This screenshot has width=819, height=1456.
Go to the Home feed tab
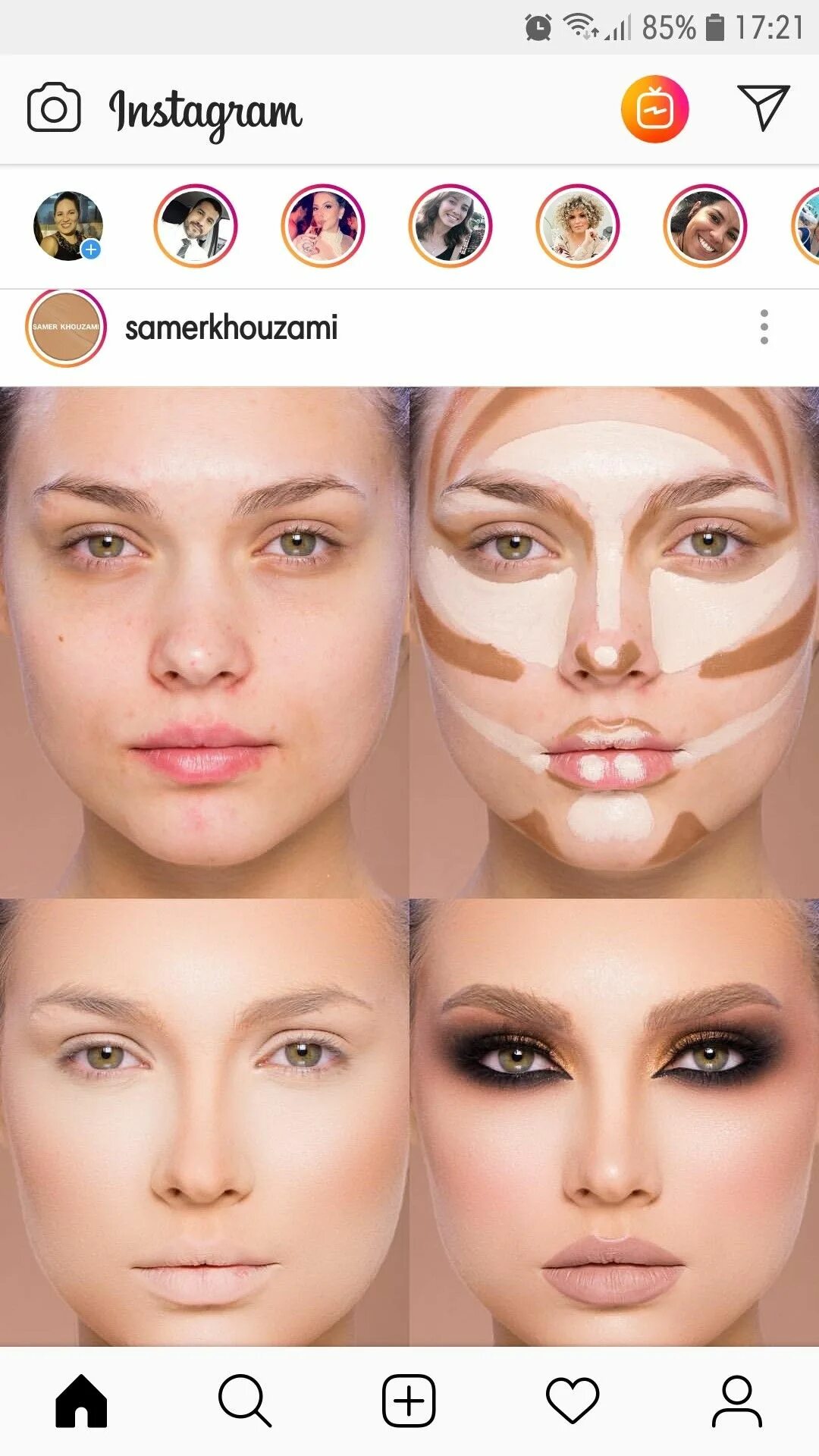pos(81,1400)
